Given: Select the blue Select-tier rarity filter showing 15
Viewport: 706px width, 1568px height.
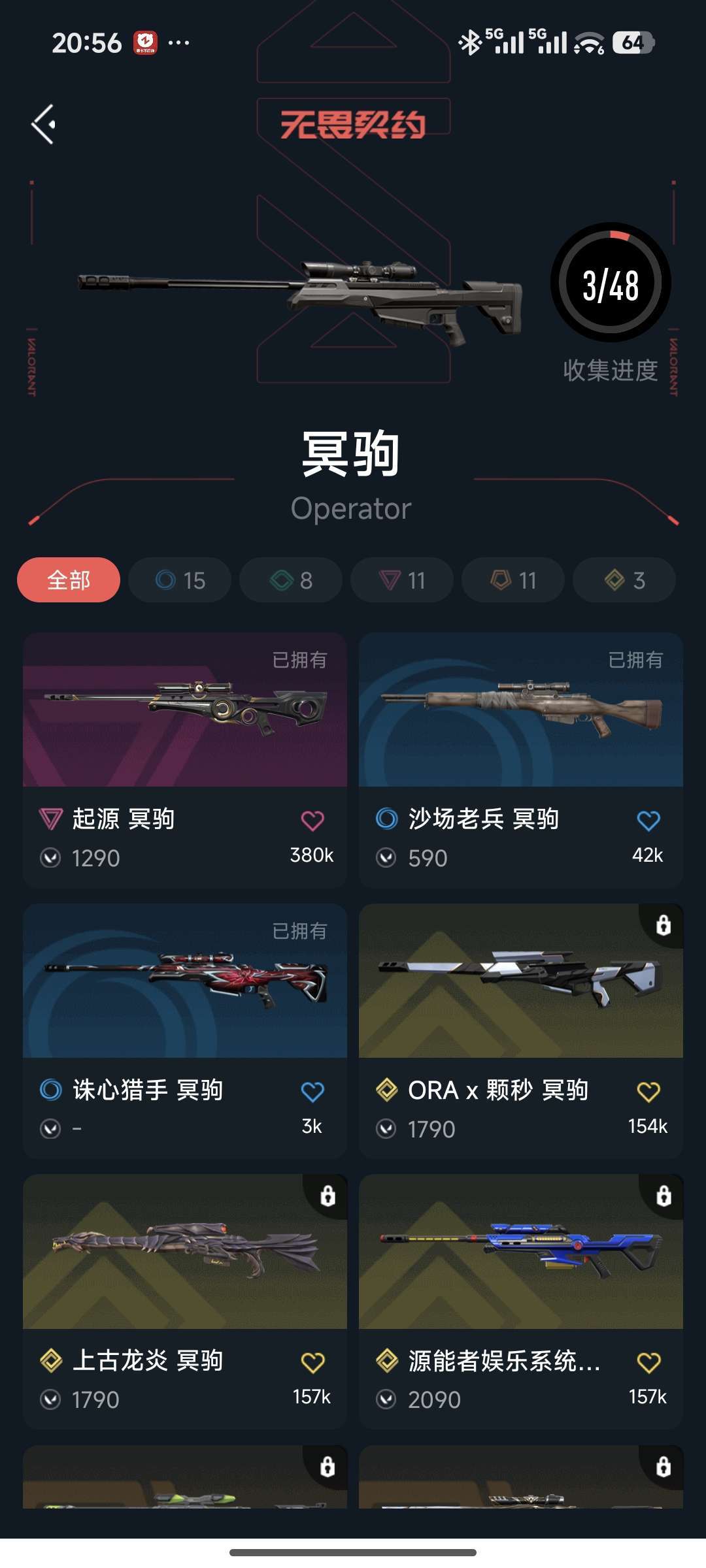Looking at the screenshot, I should click(x=180, y=580).
